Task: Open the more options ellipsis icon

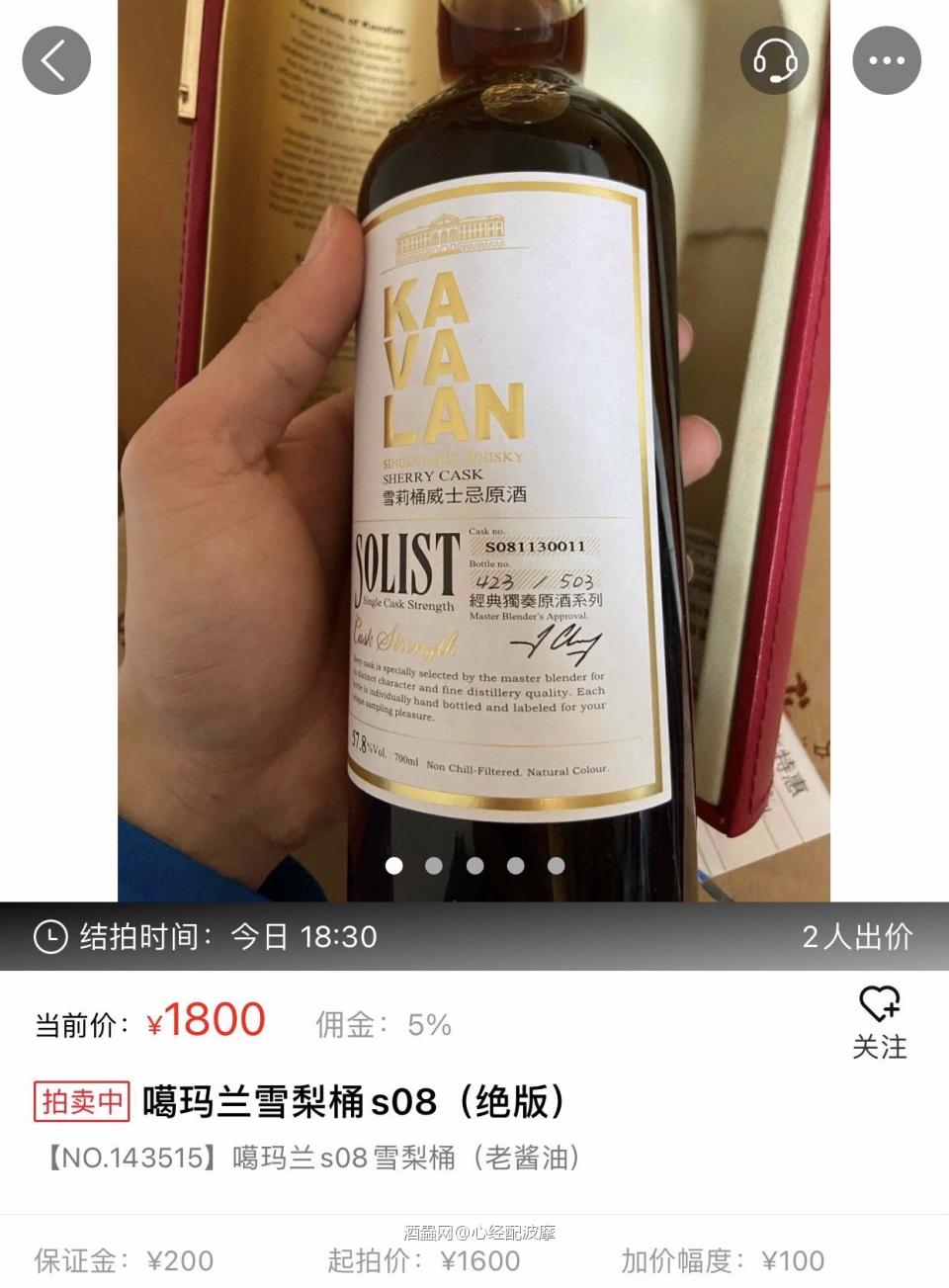Action: tap(887, 59)
